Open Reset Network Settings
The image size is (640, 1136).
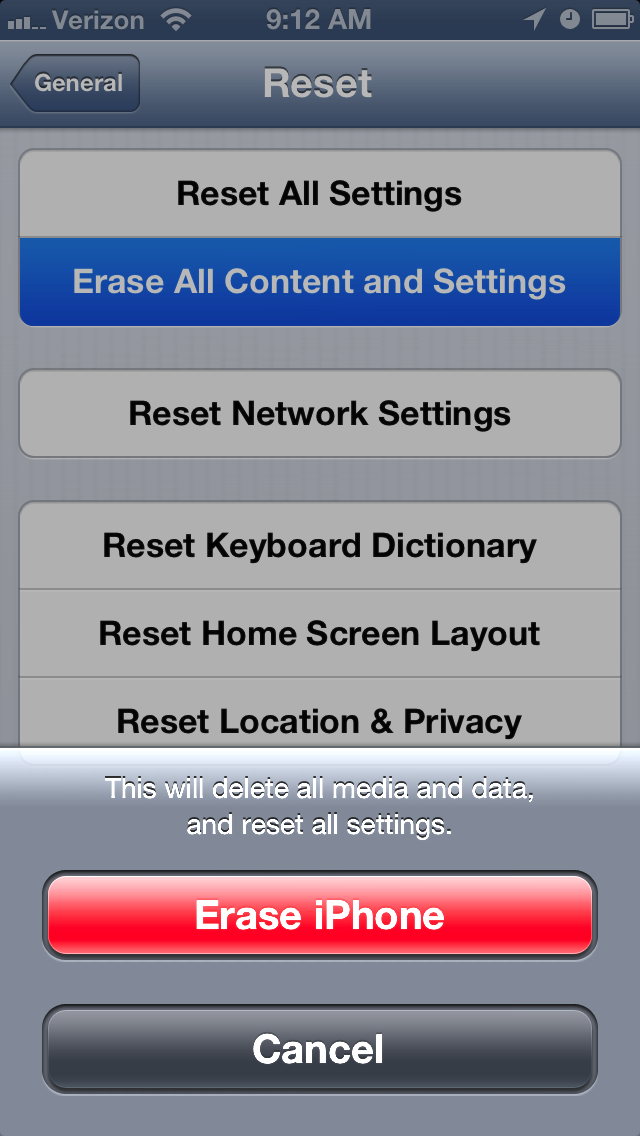pos(320,414)
